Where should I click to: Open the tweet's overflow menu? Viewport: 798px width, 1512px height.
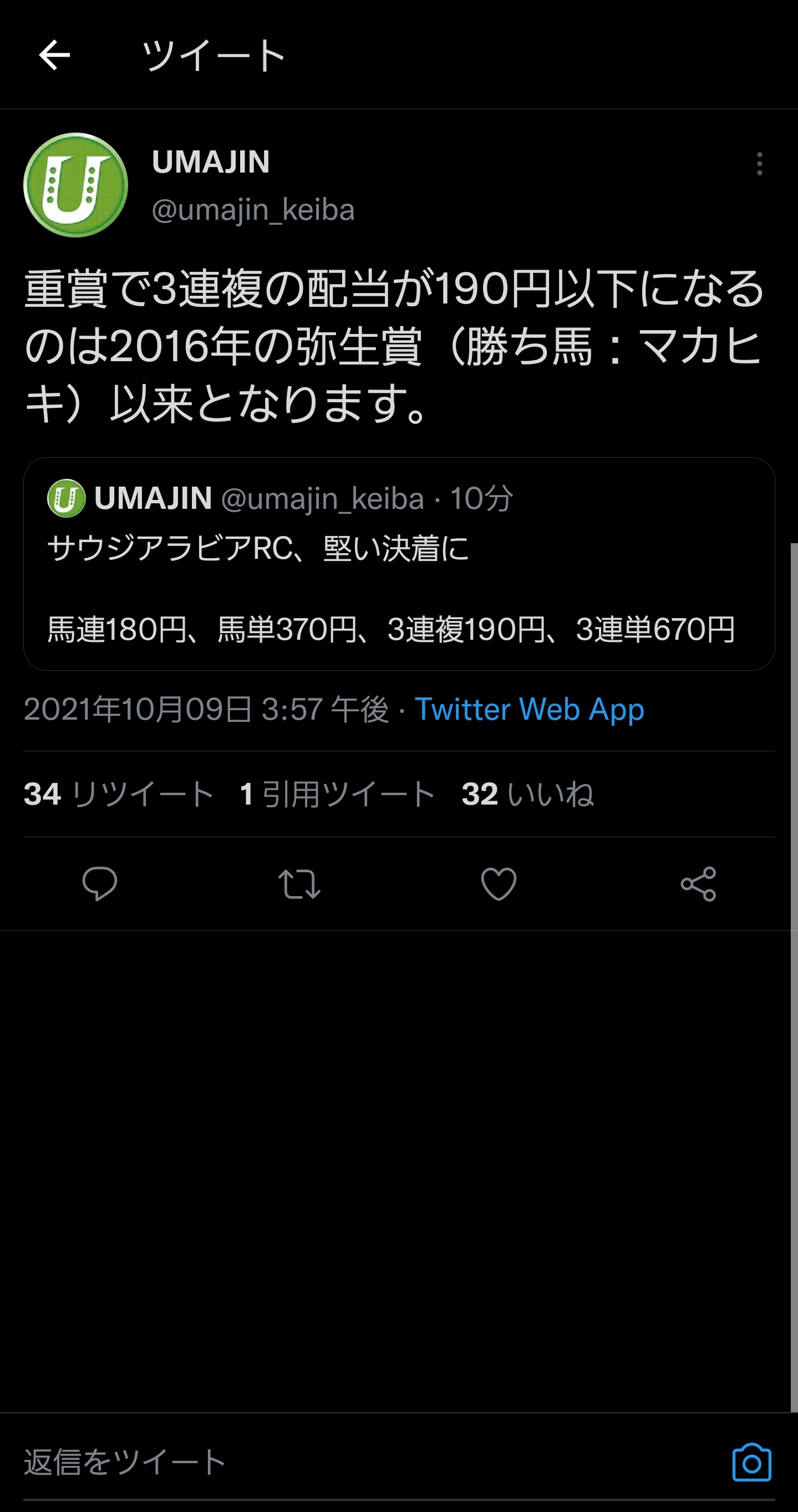[759, 164]
